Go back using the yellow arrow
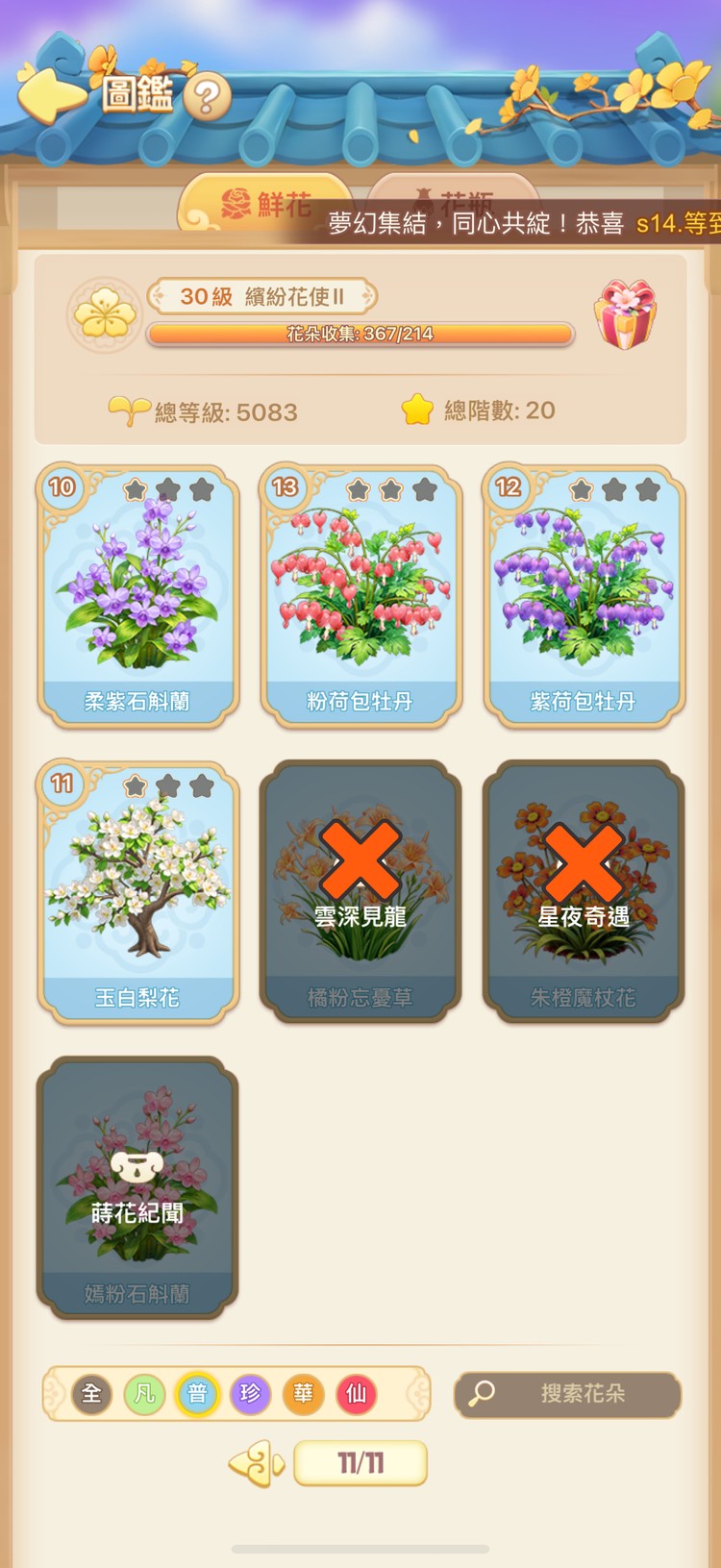This screenshot has width=721, height=1568. (50, 94)
